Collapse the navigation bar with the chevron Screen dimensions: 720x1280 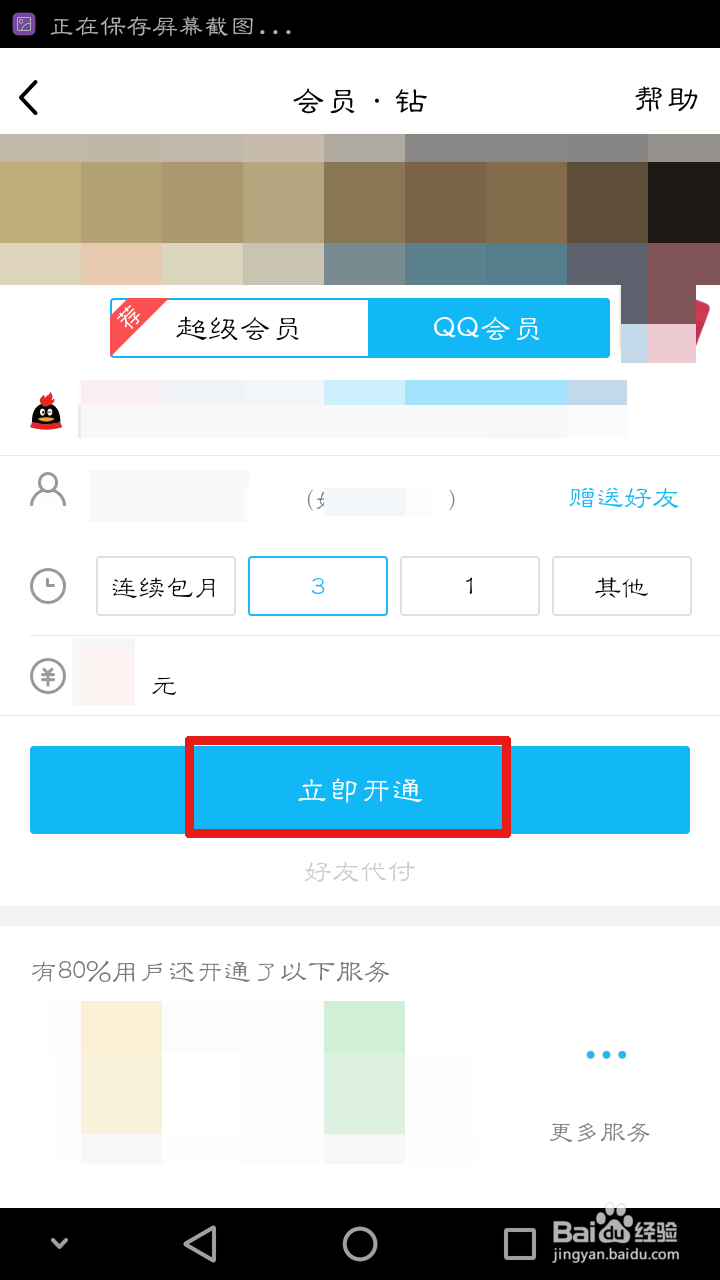click(x=58, y=1243)
